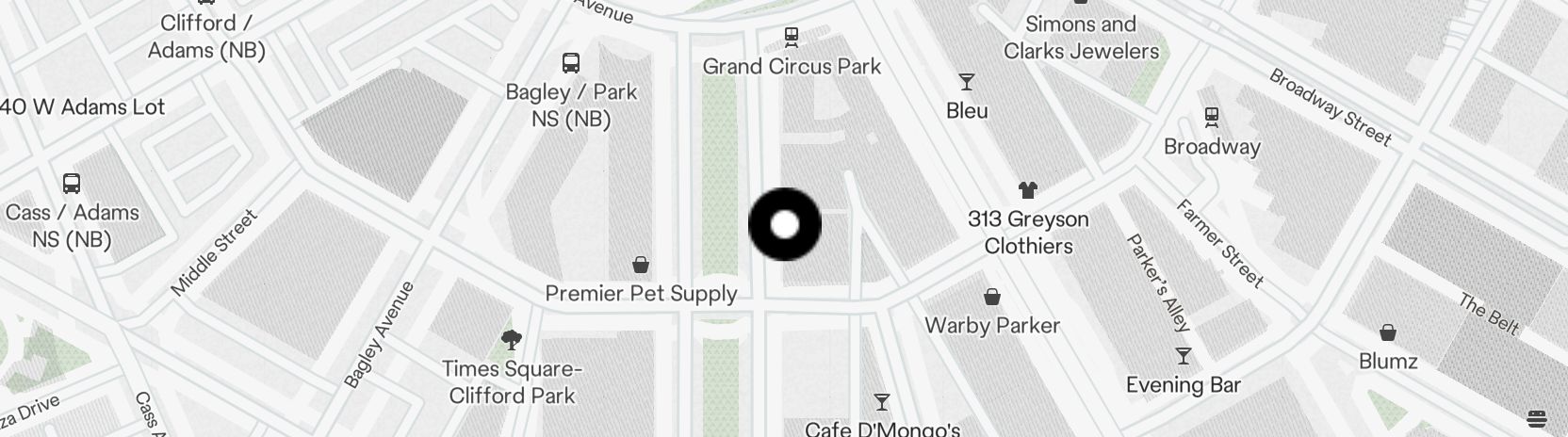Select the Blumz shop marker
1568x437 pixels.
point(1388,333)
